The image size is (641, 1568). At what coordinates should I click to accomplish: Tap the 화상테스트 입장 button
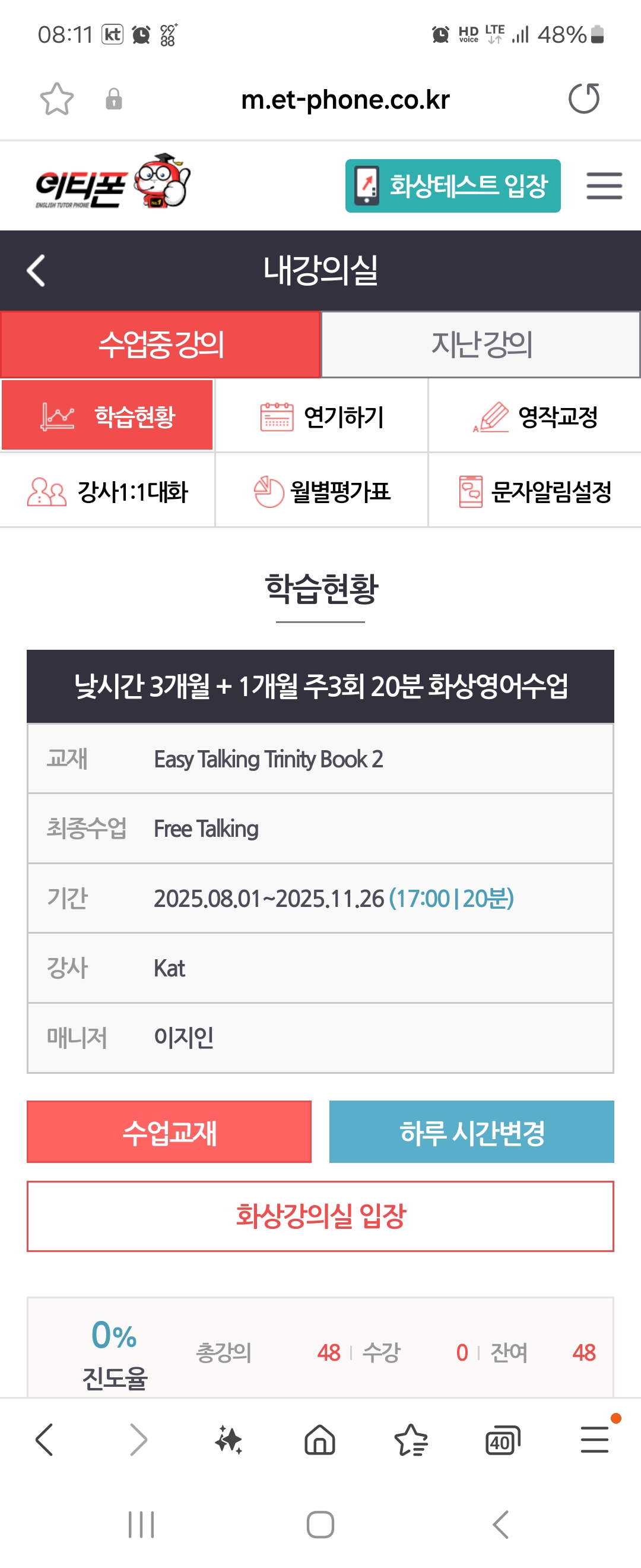(x=452, y=186)
